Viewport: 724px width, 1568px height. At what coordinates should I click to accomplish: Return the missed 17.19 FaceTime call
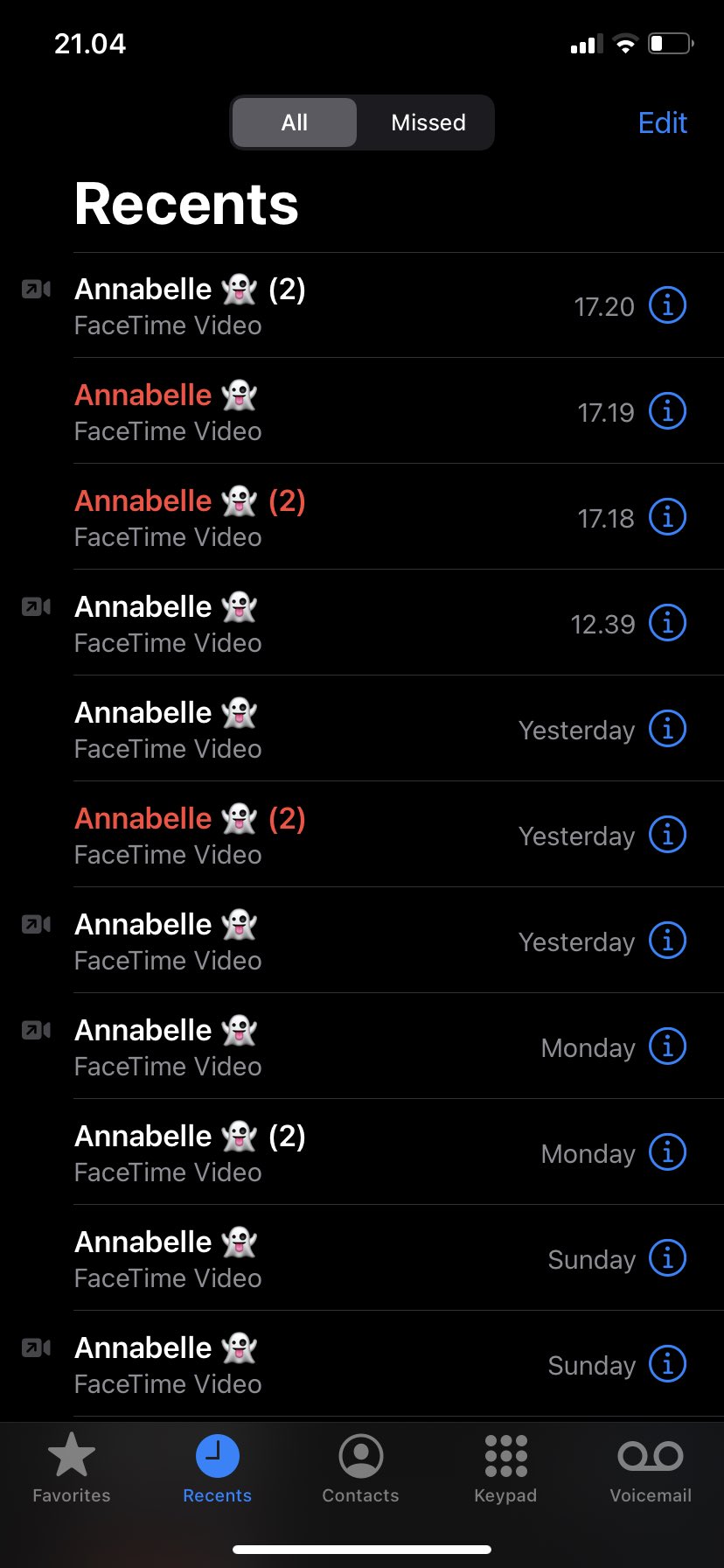pyautogui.click(x=262, y=411)
